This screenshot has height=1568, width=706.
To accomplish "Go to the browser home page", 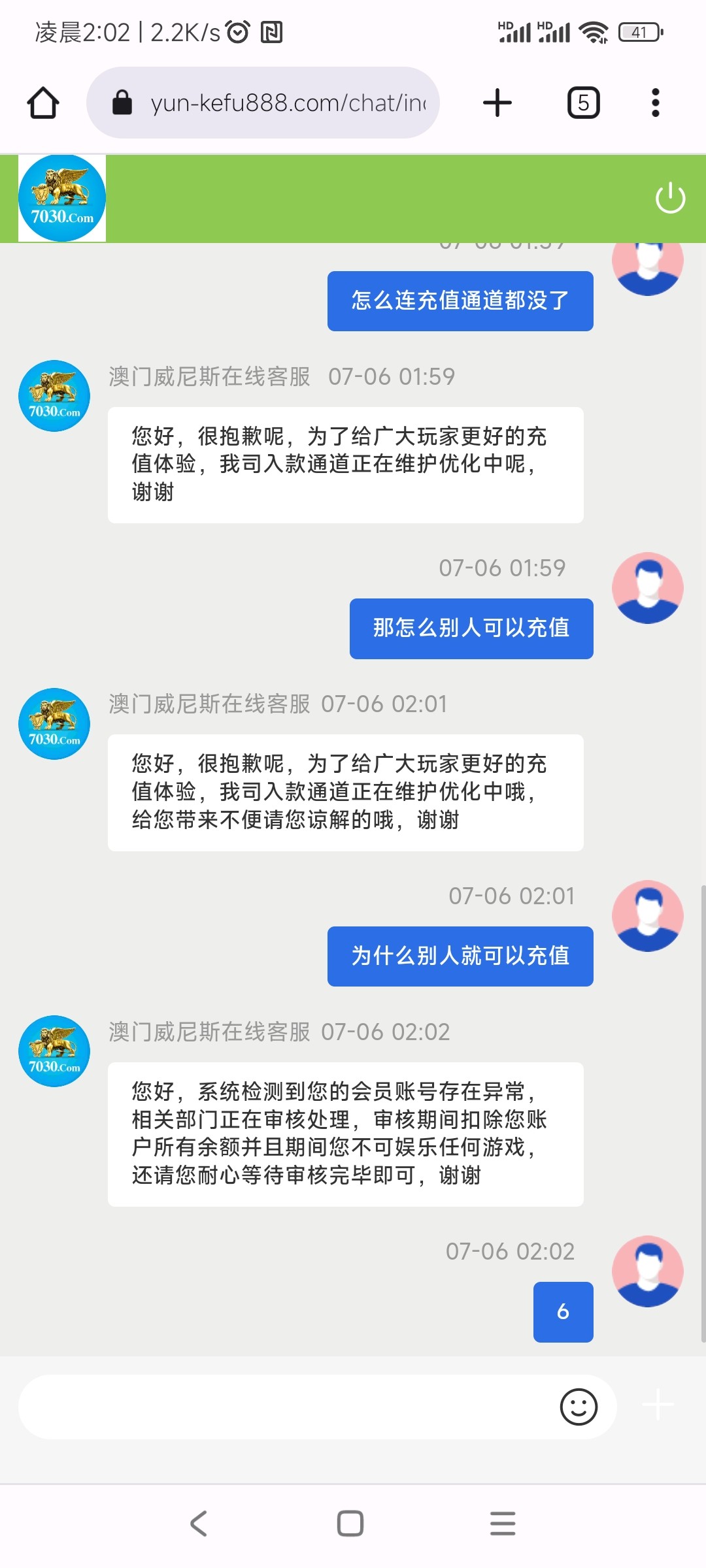I will [43, 103].
